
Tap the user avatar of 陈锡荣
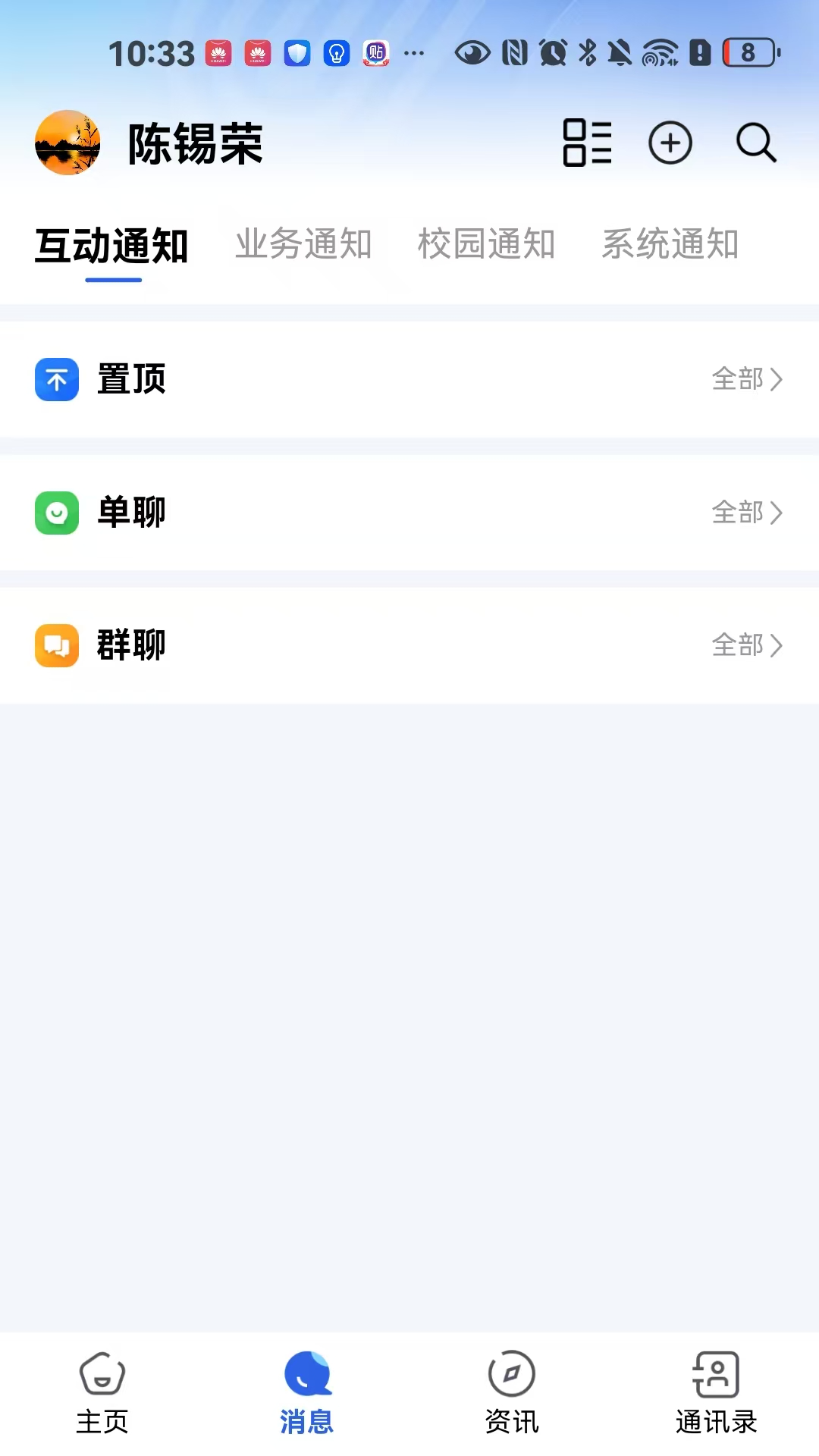pos(67,143)
